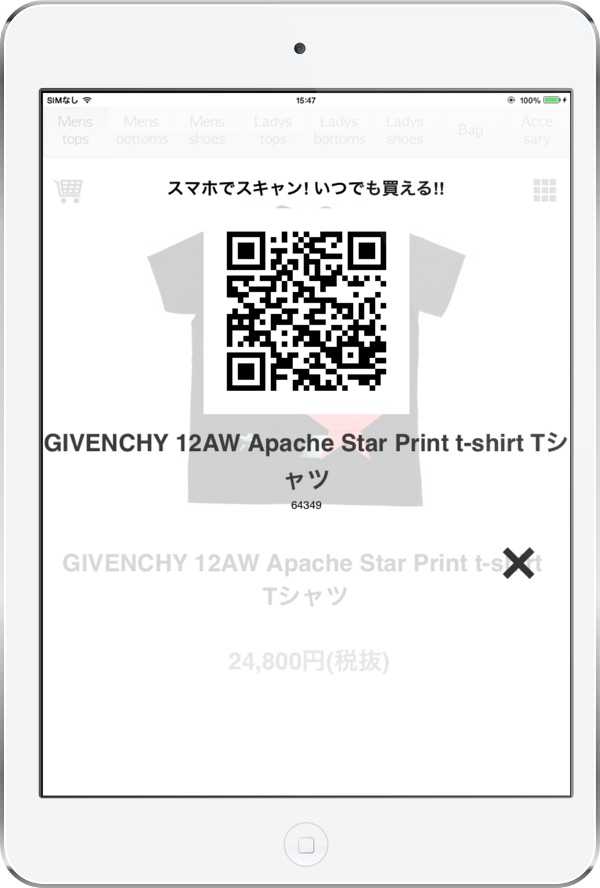The width and height of the screenshot is (600, 888).
Task: Switch to Mens bottoms tab
Action: pyautogui.click(x=141, y=130)
